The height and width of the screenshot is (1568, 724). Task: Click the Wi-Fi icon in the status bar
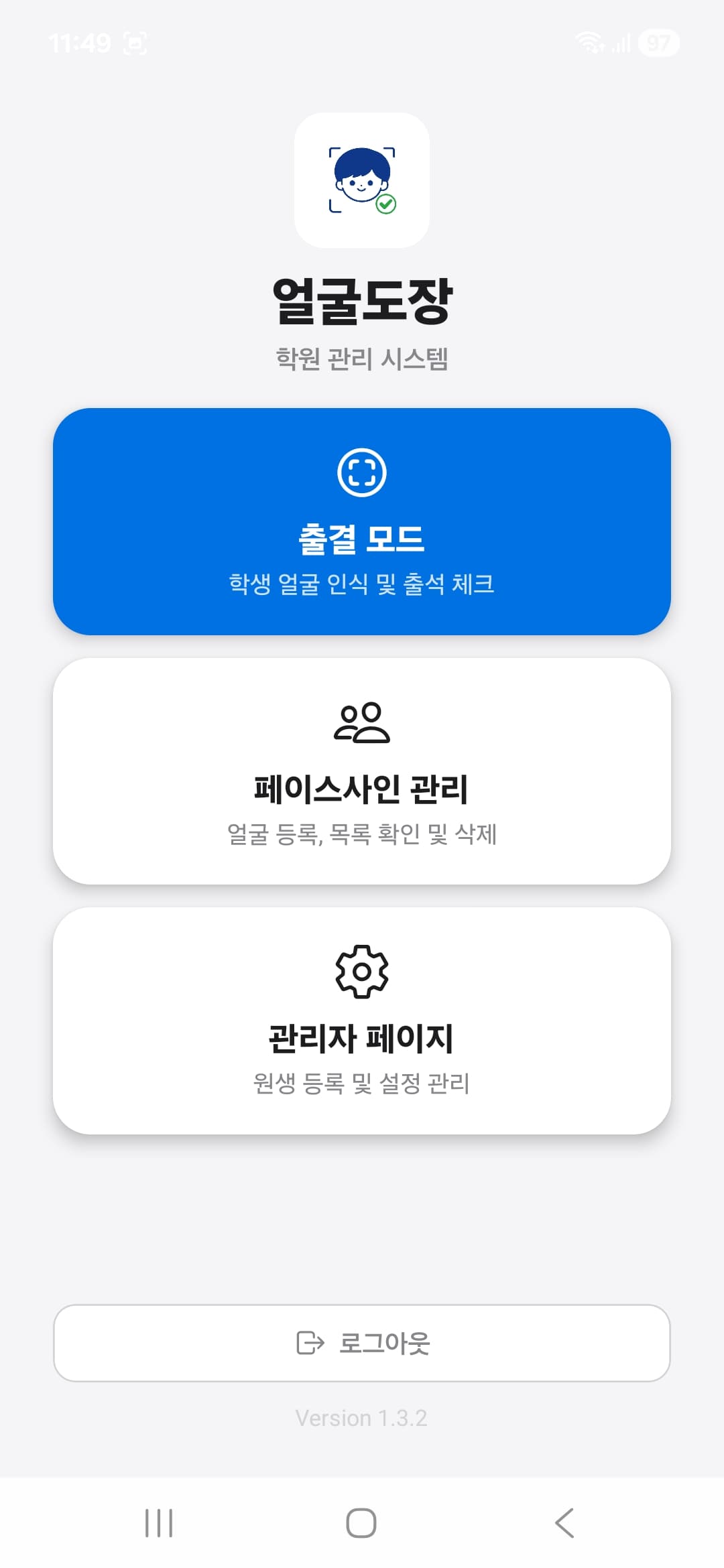(589, 42)
